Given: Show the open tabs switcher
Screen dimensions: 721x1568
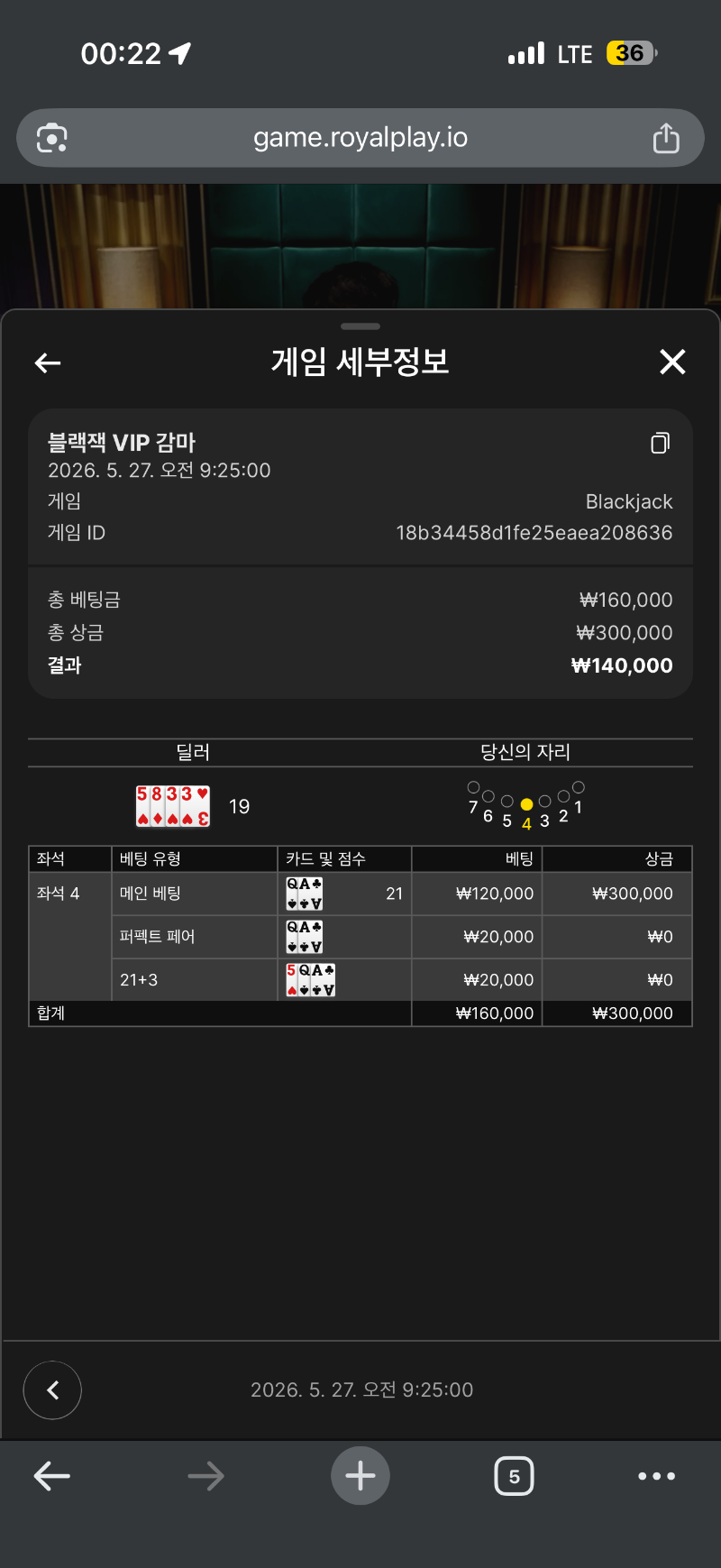Looking at the screenshot, I should [x=514, y=1476].
